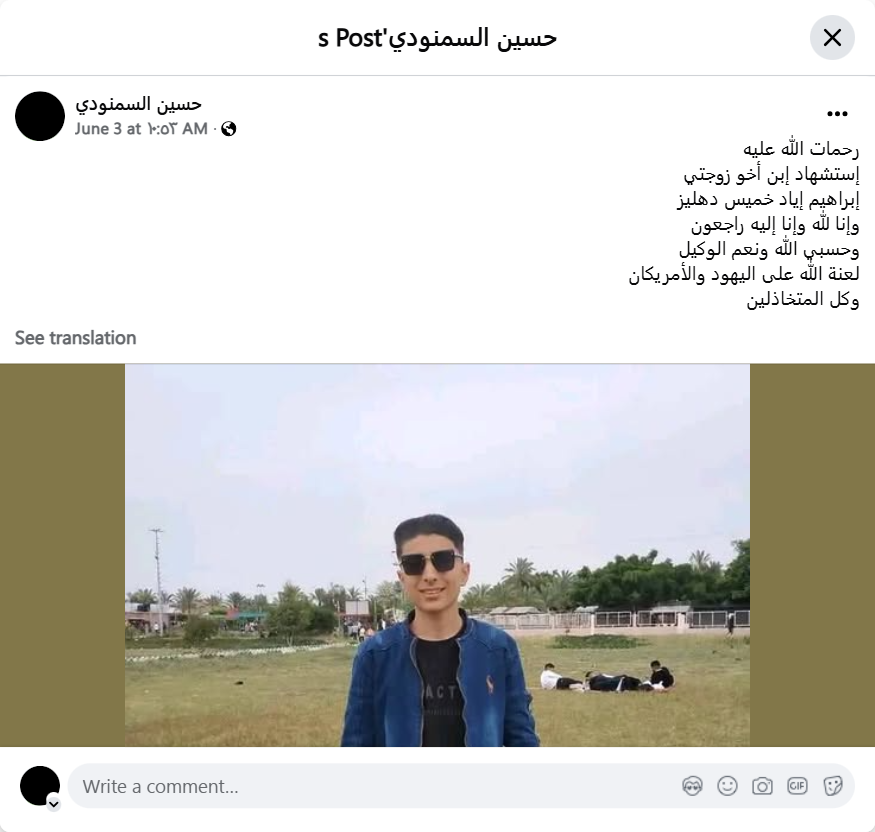Viewport: 875px width, 832px height.
Task: Focus the Write a comment field
Action: pyautogui.click(x=370, y=786)
